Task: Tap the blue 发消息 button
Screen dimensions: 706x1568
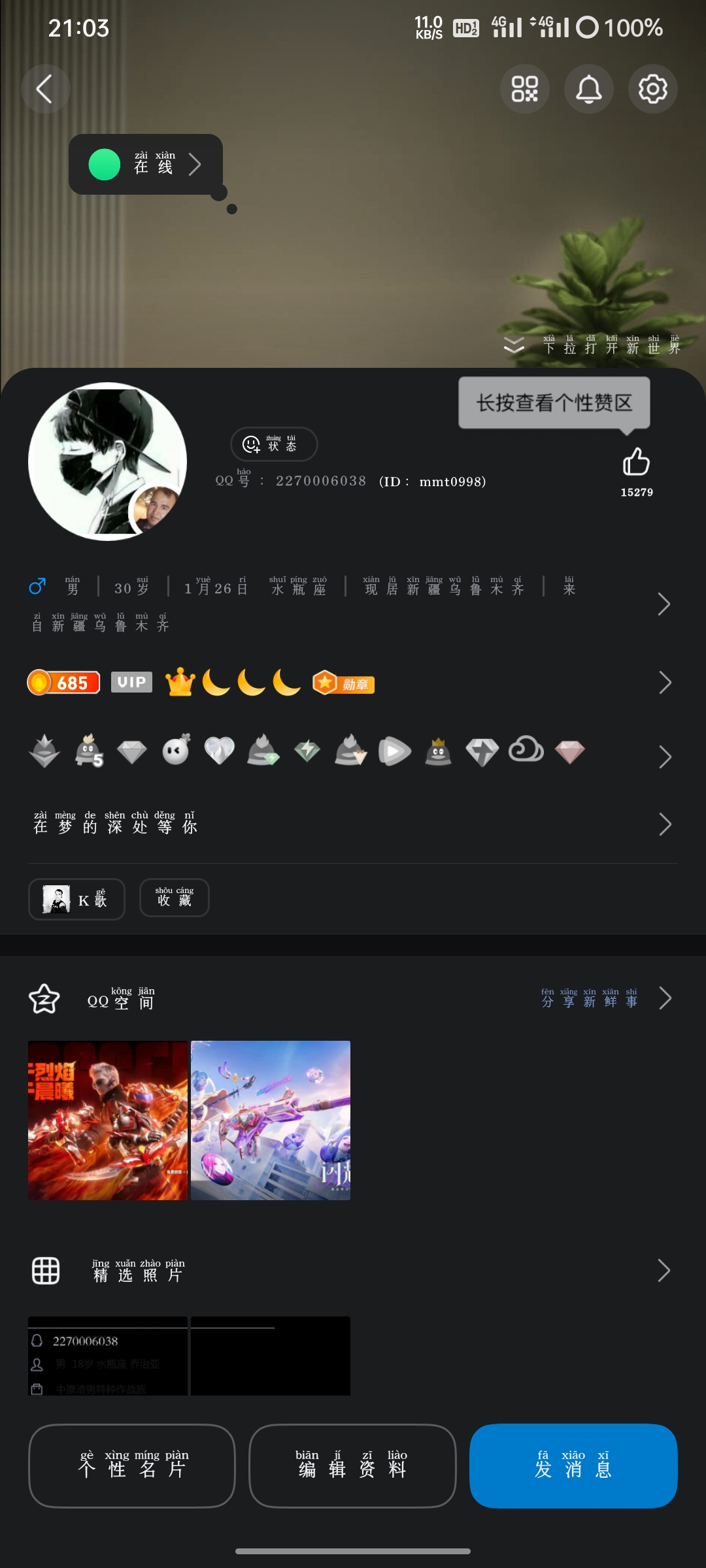Action: coord(573,1465)
